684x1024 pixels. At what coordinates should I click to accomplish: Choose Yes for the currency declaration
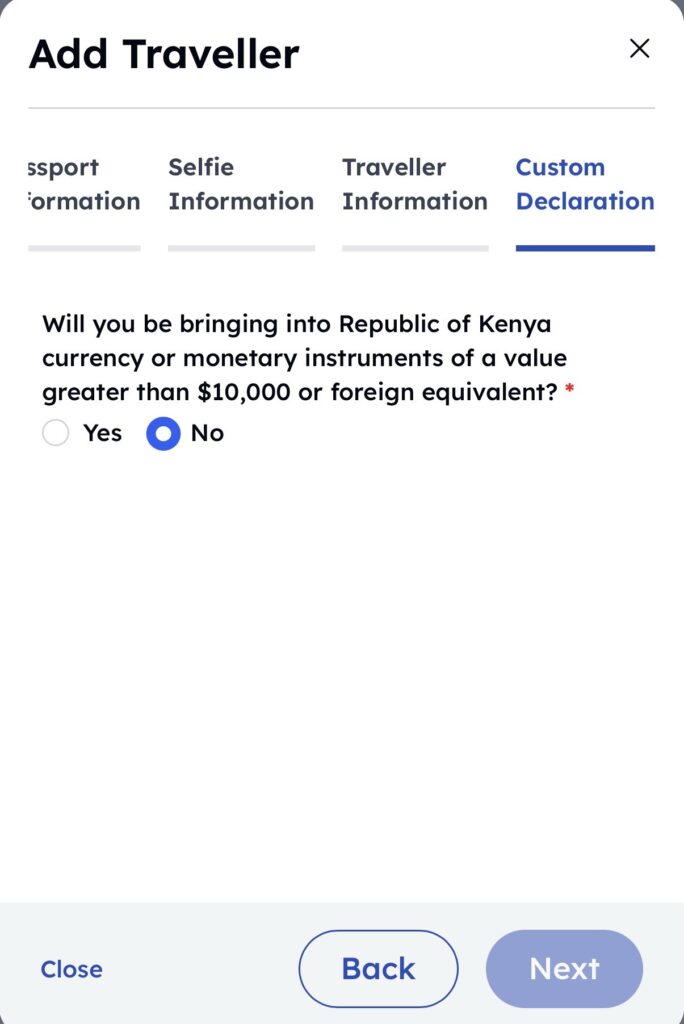(56, 433)
